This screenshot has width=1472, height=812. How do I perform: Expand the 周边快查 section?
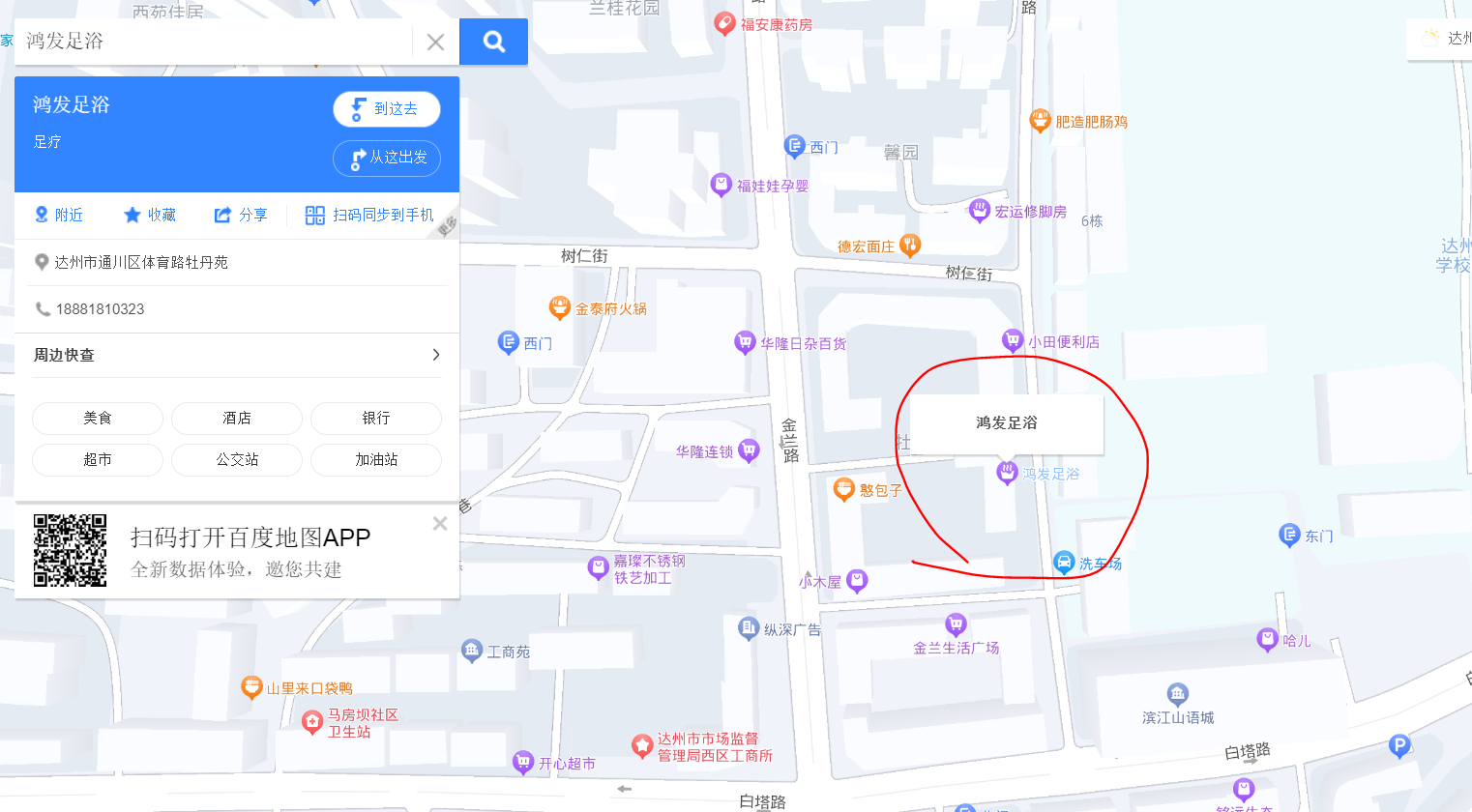point(435,355)
